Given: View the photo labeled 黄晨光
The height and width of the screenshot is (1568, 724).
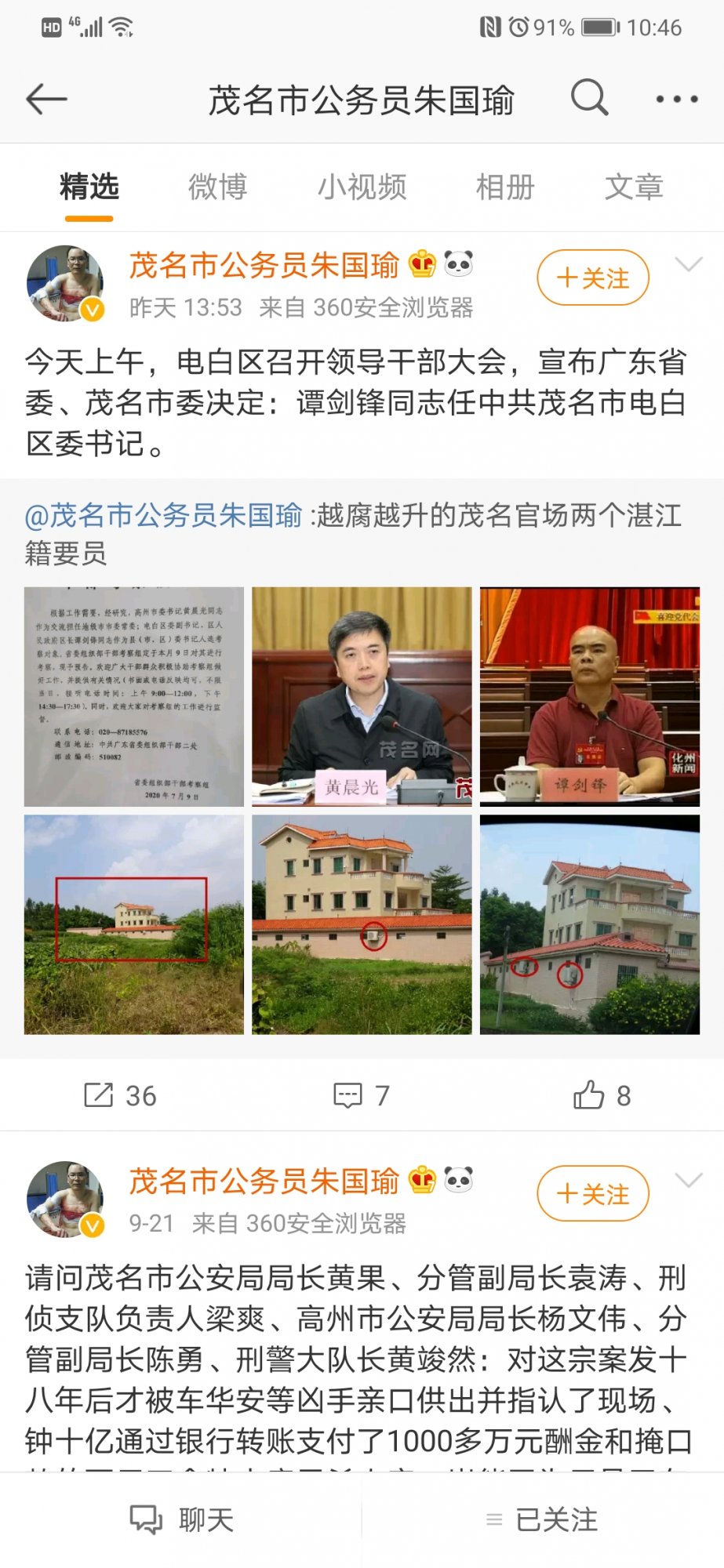Looking at the screenshot, I should click(362, 697).
